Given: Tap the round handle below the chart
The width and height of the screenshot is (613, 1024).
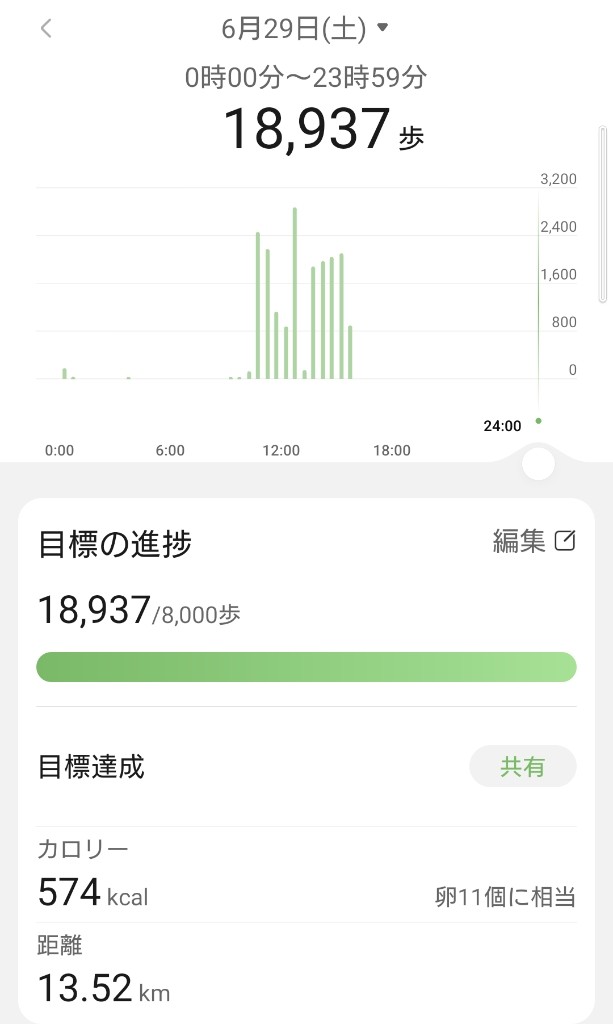Looking at the screenshot, I should point(539,464).
